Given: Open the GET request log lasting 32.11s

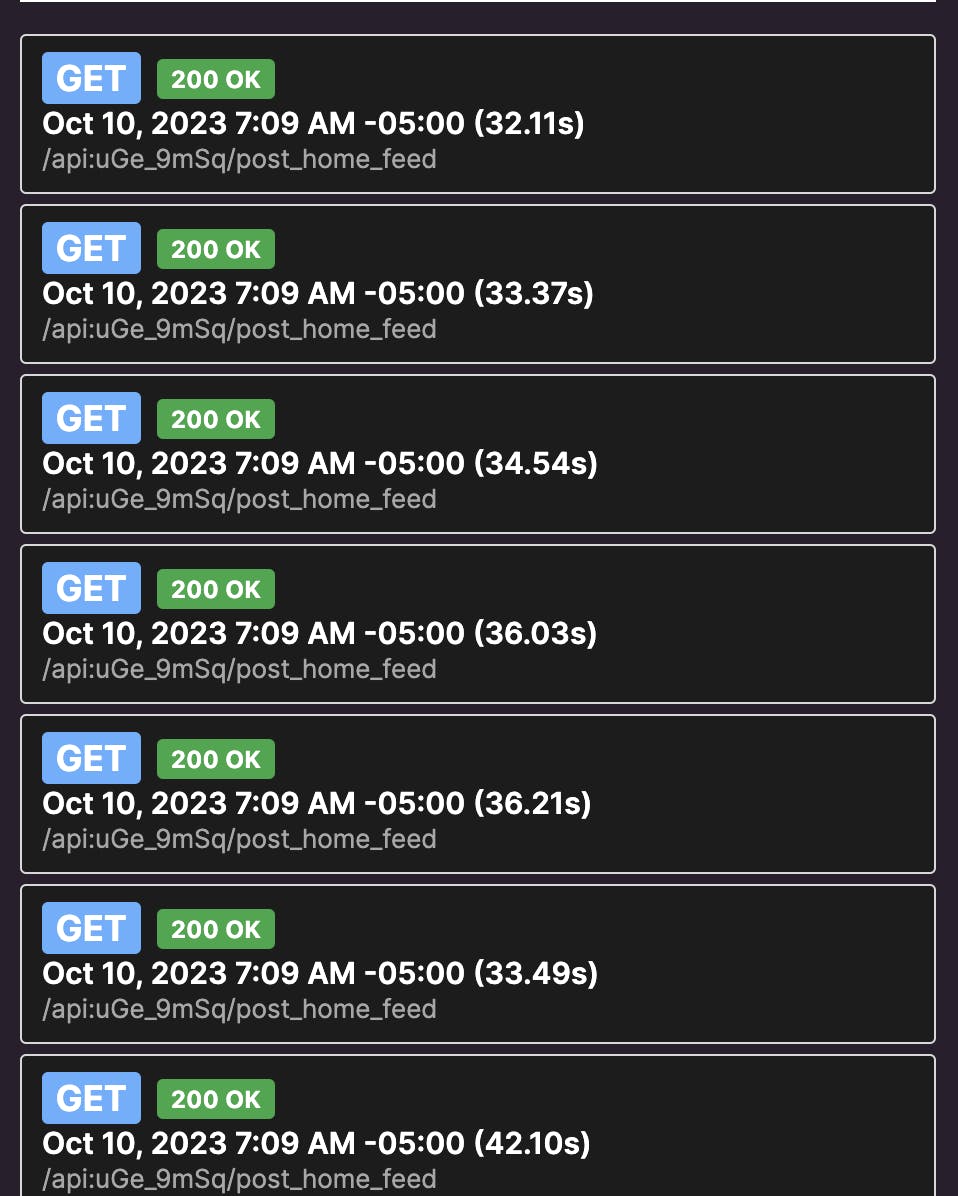Looking at the screenshot, I should tap(477, 114).
